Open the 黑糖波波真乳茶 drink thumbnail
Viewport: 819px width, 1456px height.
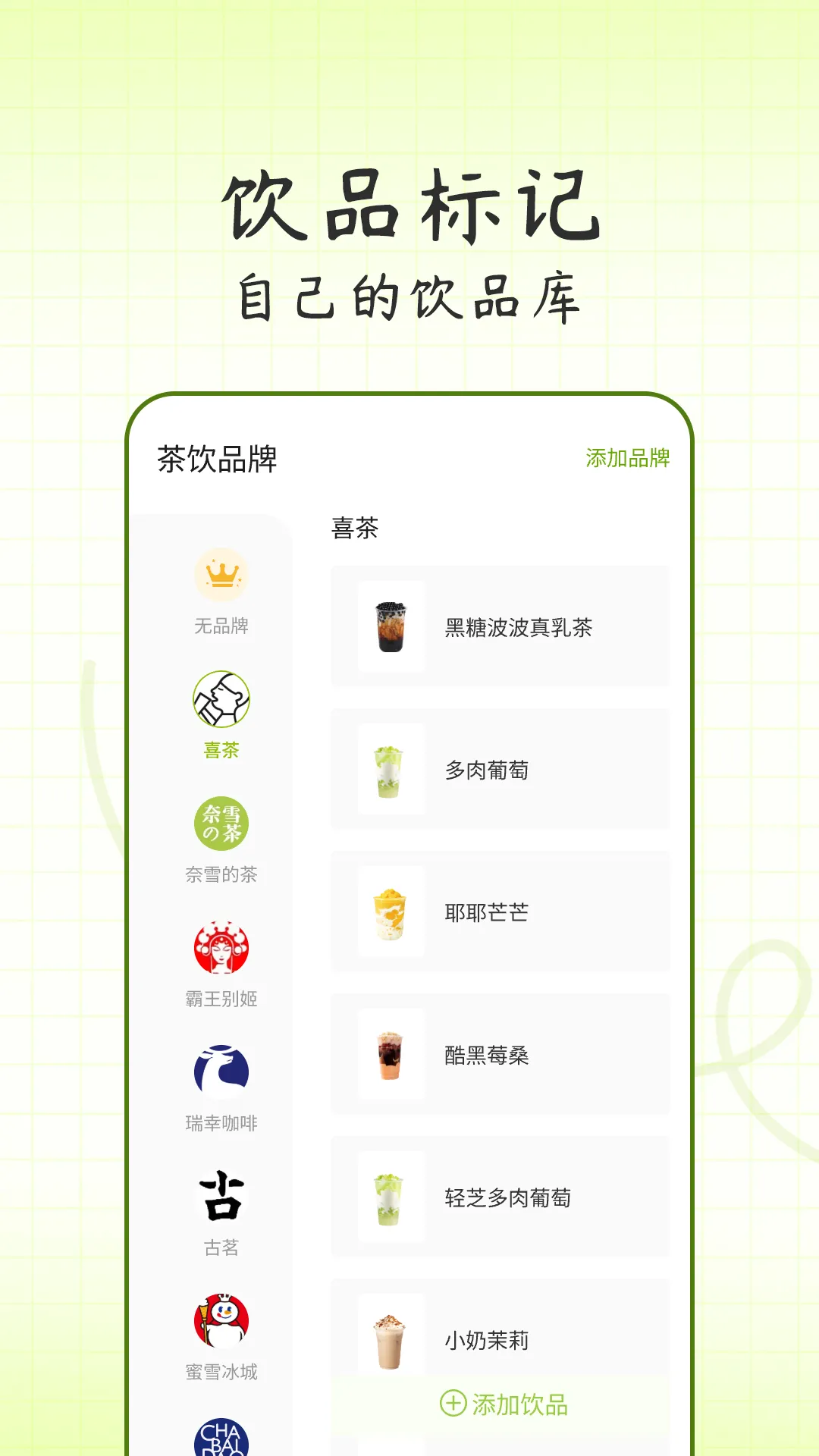coord(390,627)
